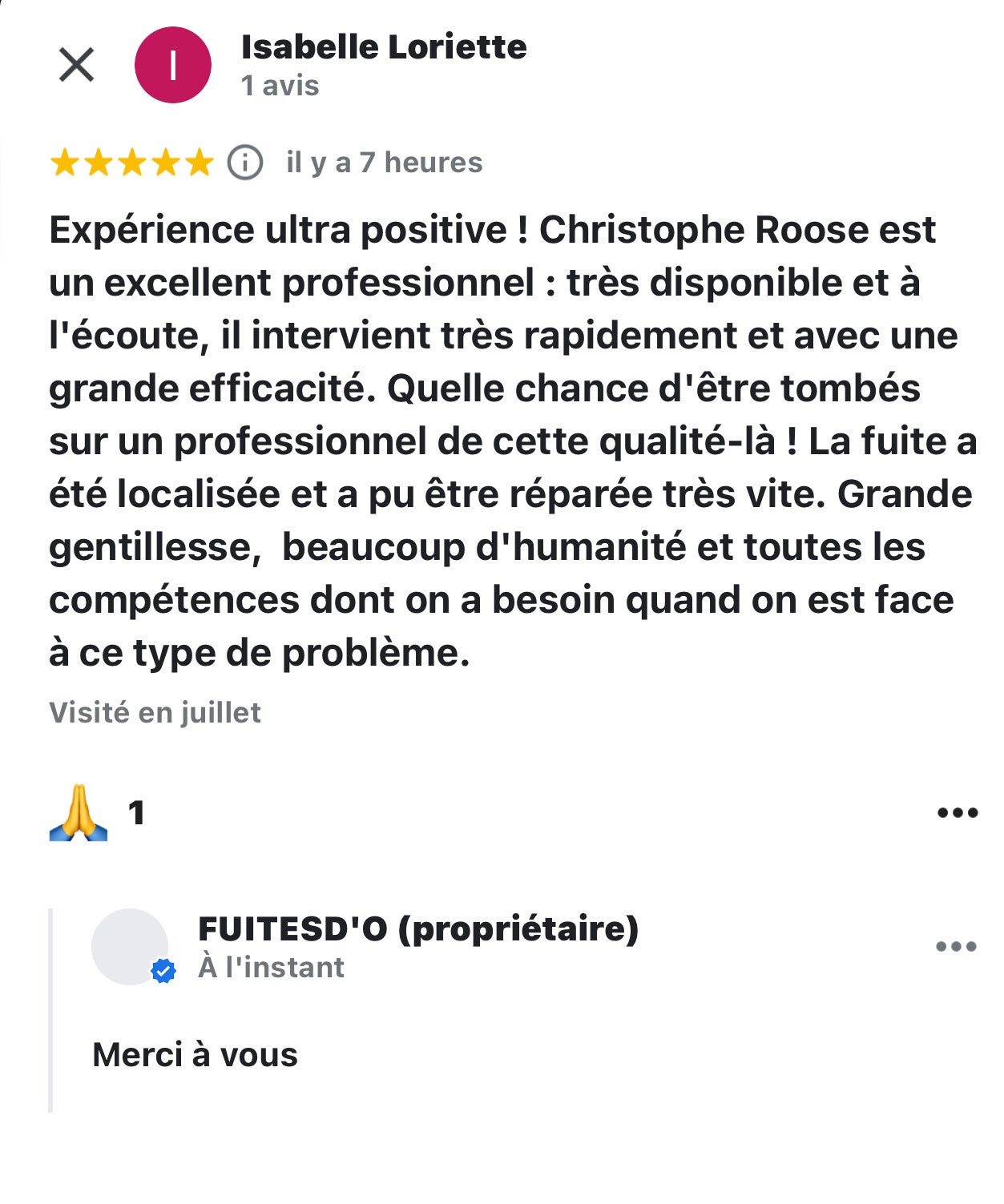Tap the info icon beside the star rating
This screenshot has width=1004, height=1204.
(245, 163)
